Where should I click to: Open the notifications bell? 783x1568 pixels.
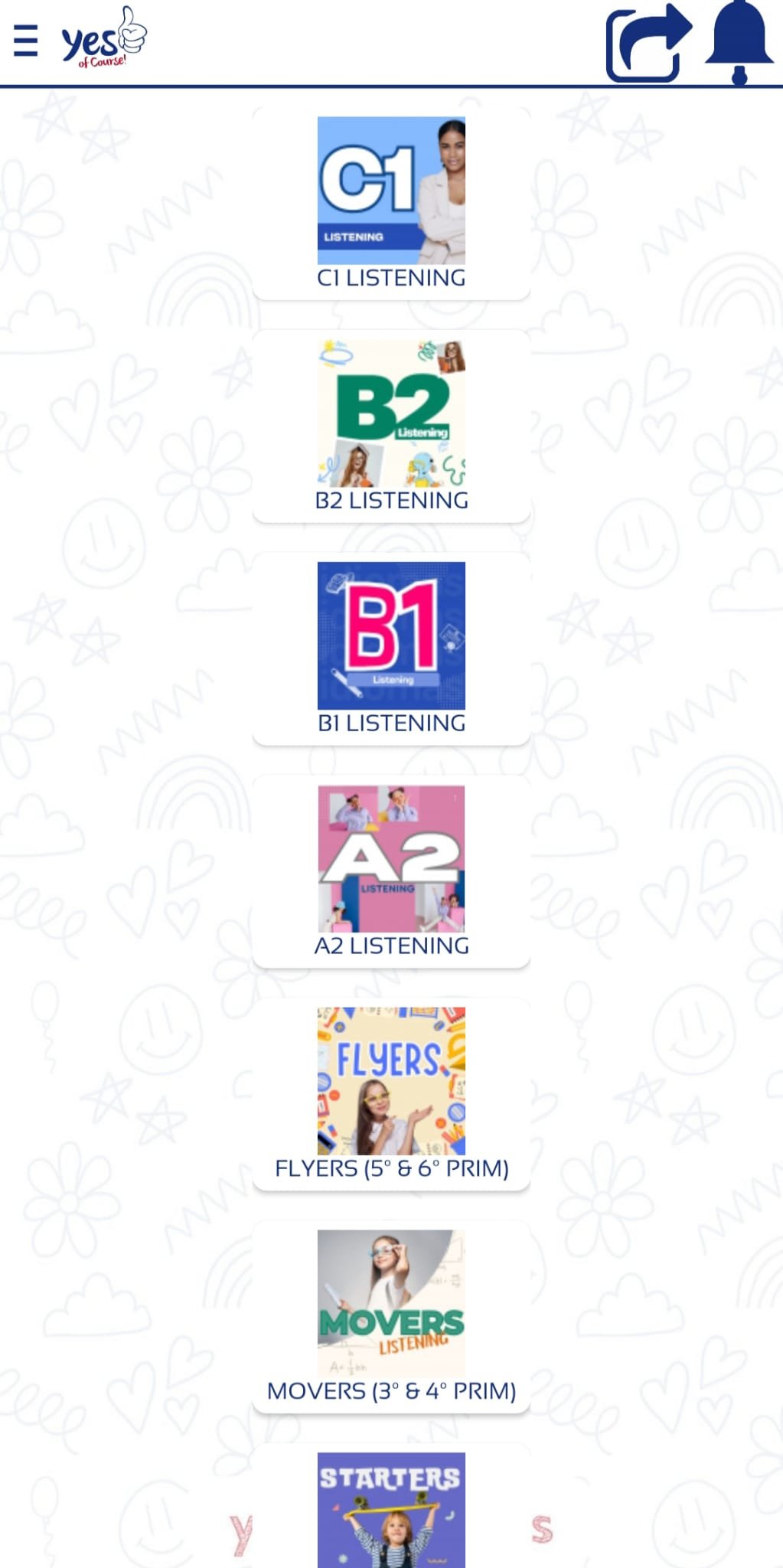738,42
